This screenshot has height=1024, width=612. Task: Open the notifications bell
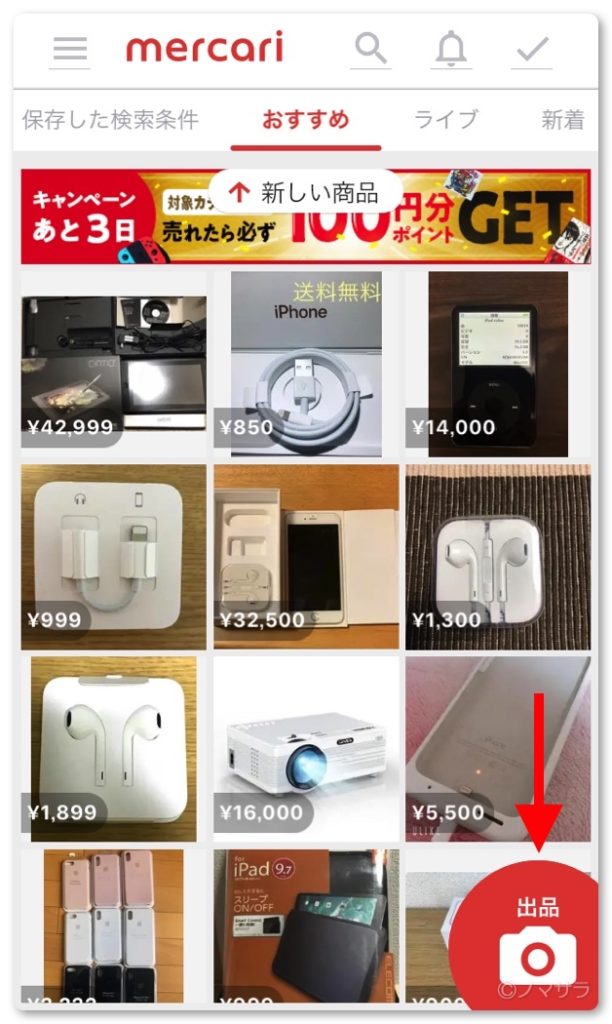[451, 49]
